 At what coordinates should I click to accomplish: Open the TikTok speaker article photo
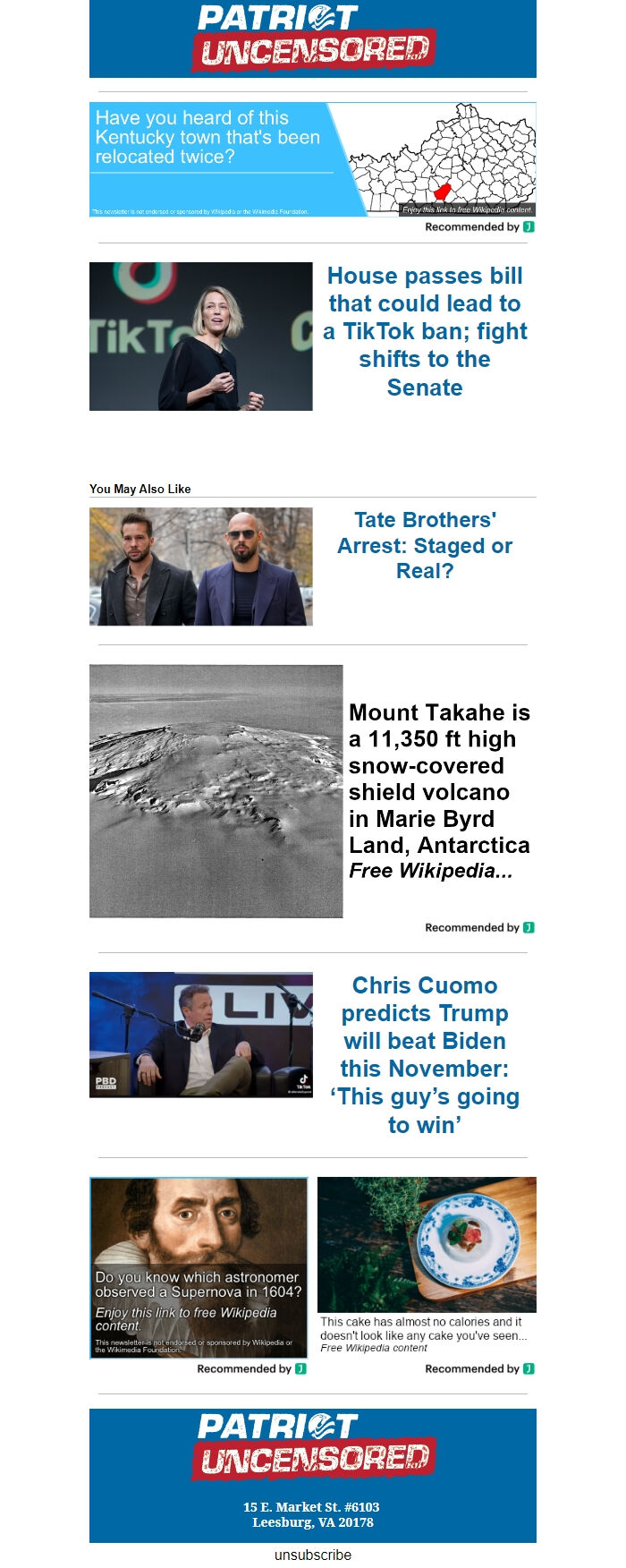pos(201,337)
